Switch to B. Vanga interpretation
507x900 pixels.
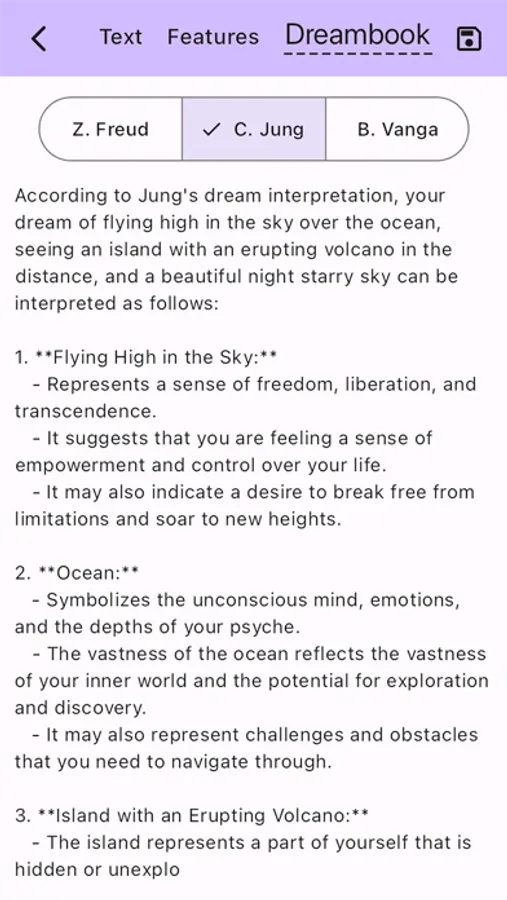tap(397, 129)
